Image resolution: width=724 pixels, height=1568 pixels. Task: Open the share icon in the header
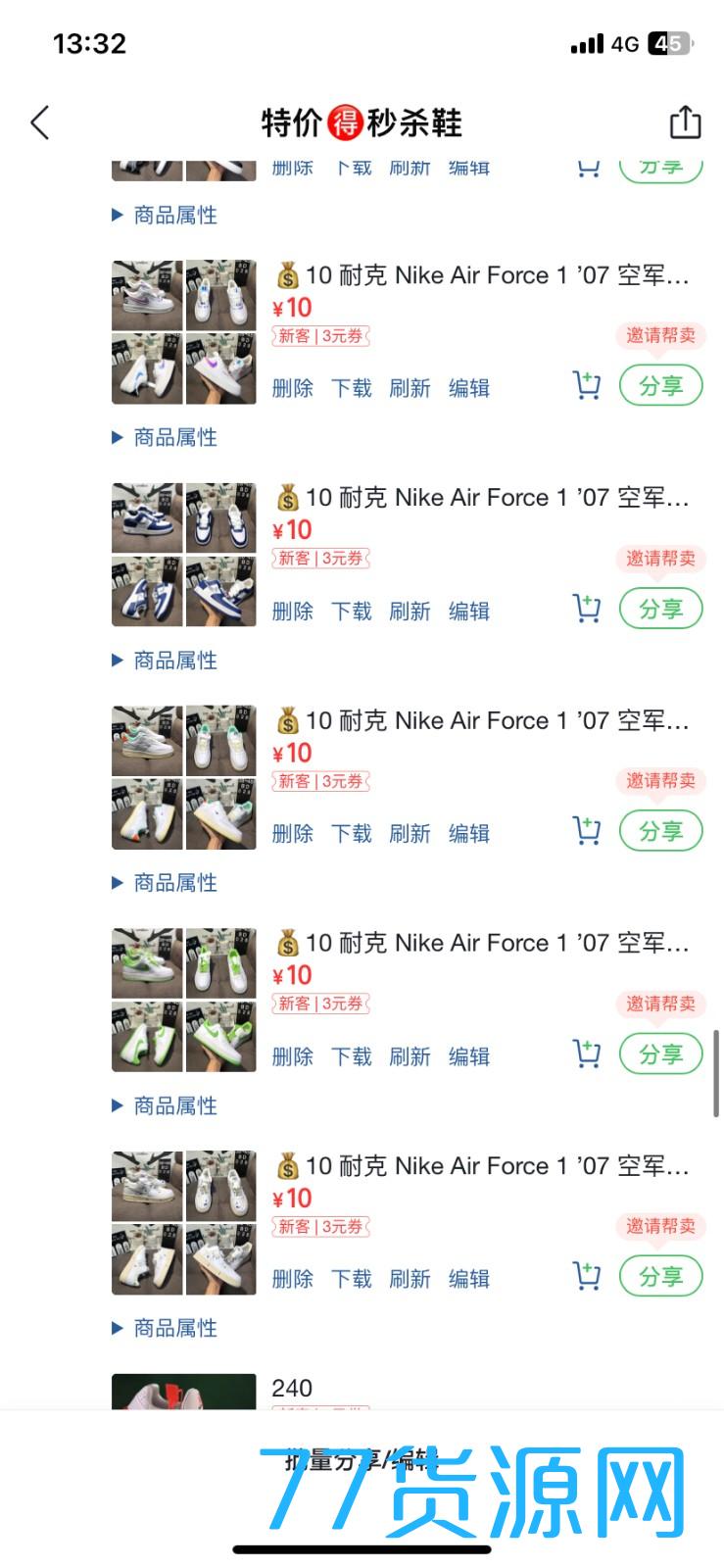click(x=685, y=122)
